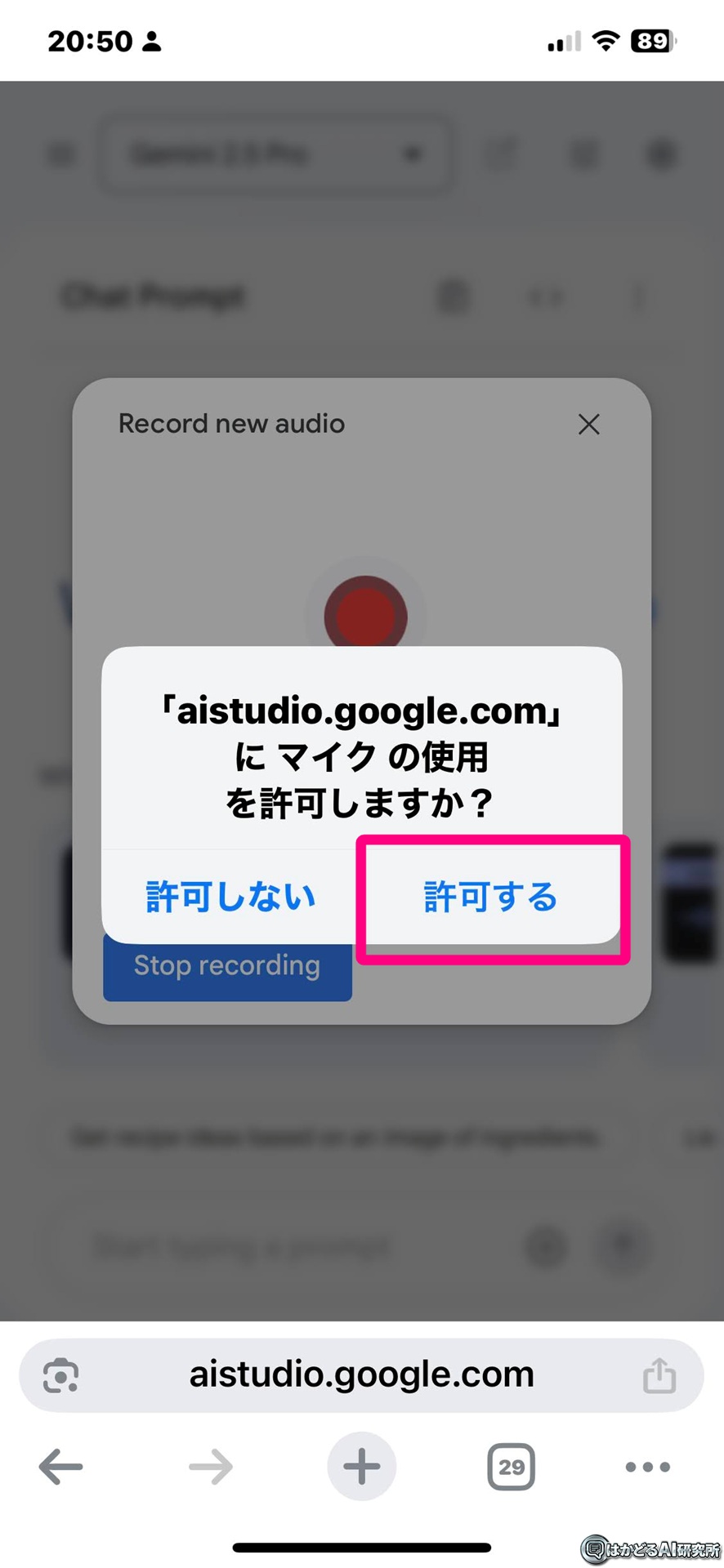Share this page from the address bar
Screen dimensions: 724x1568
pos(659,1375)
